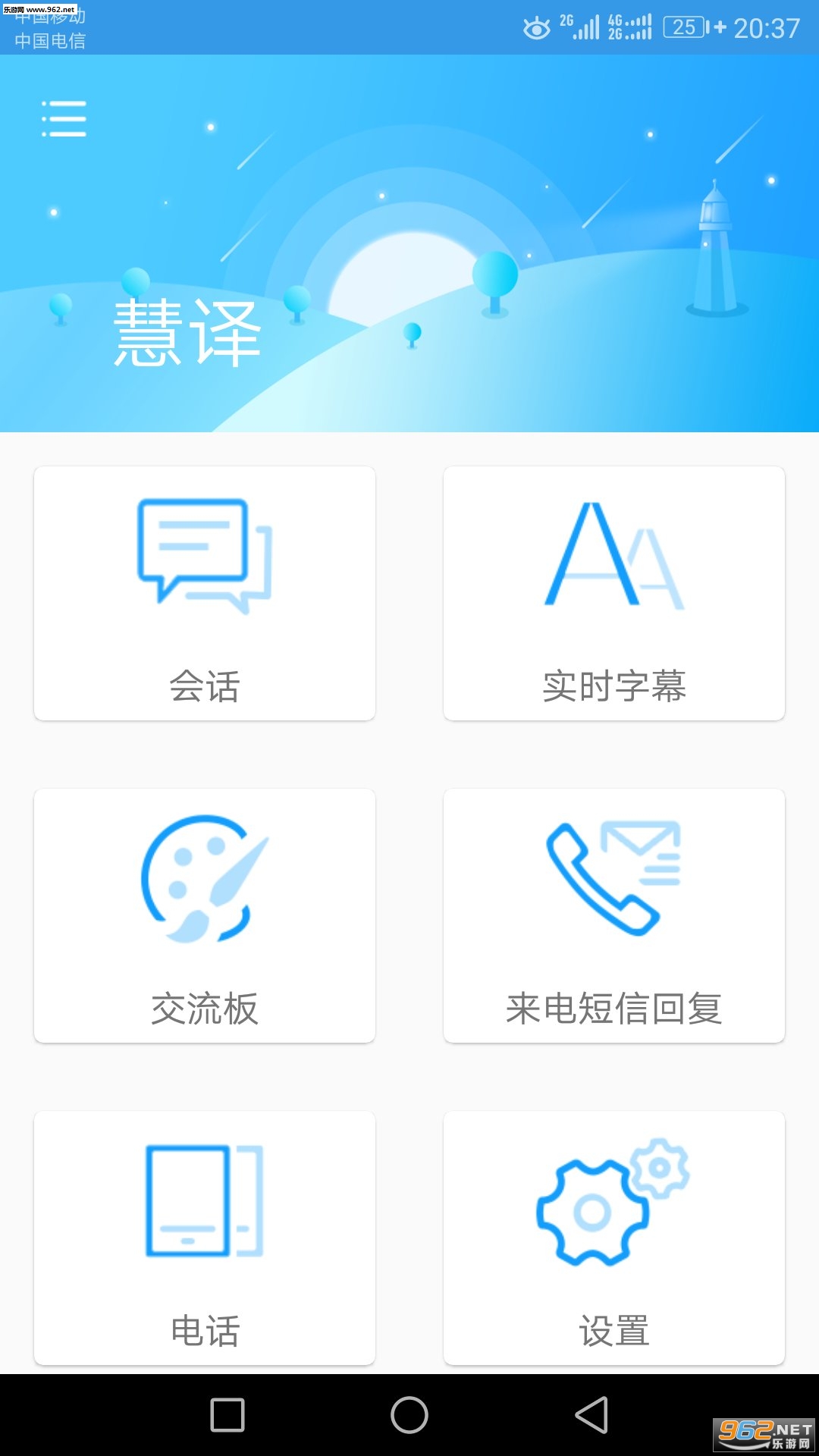Go to 设置 settings

pyautogui.click(x=613, y=1238)
